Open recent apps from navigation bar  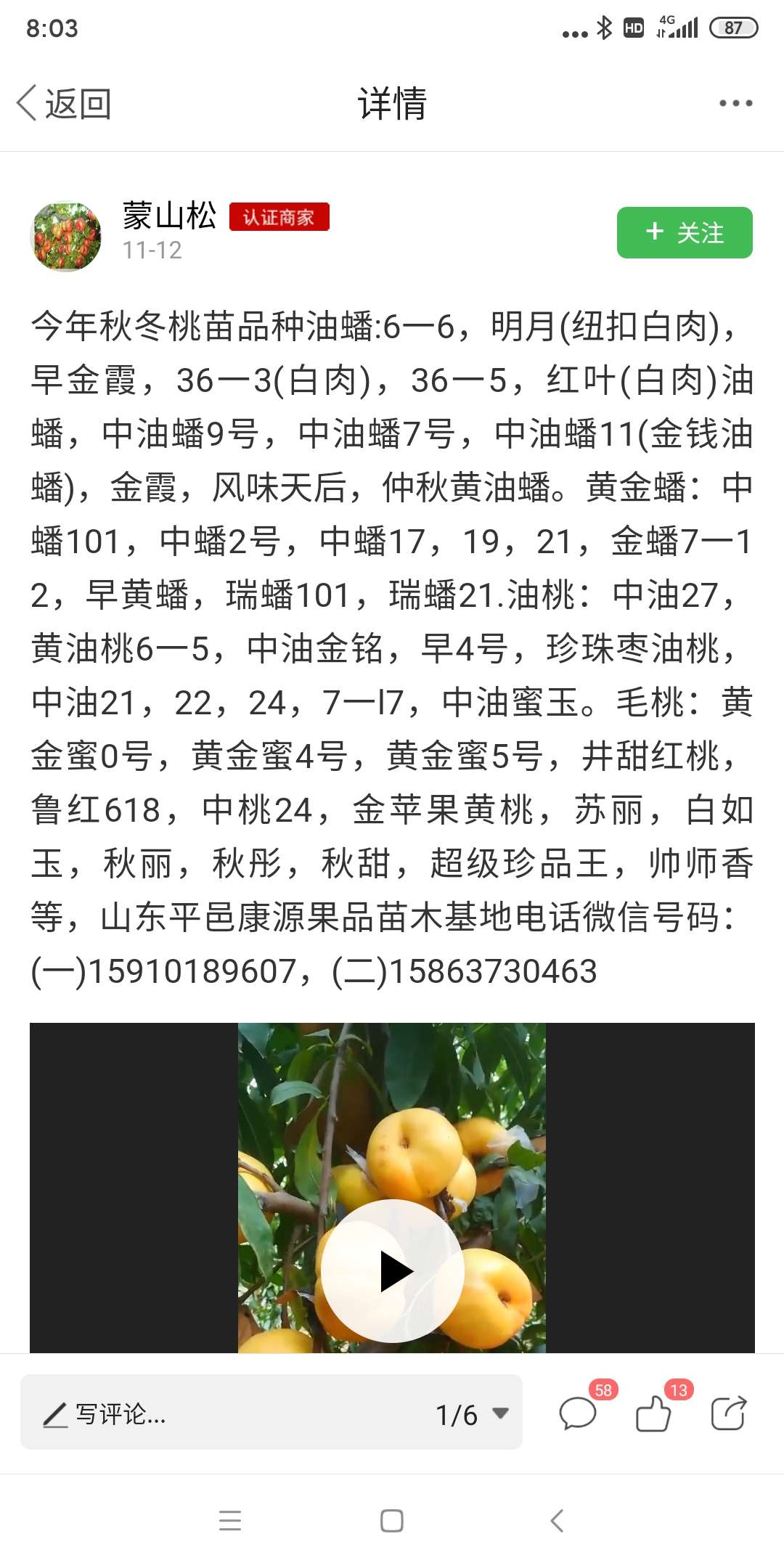click(230, 1520)
